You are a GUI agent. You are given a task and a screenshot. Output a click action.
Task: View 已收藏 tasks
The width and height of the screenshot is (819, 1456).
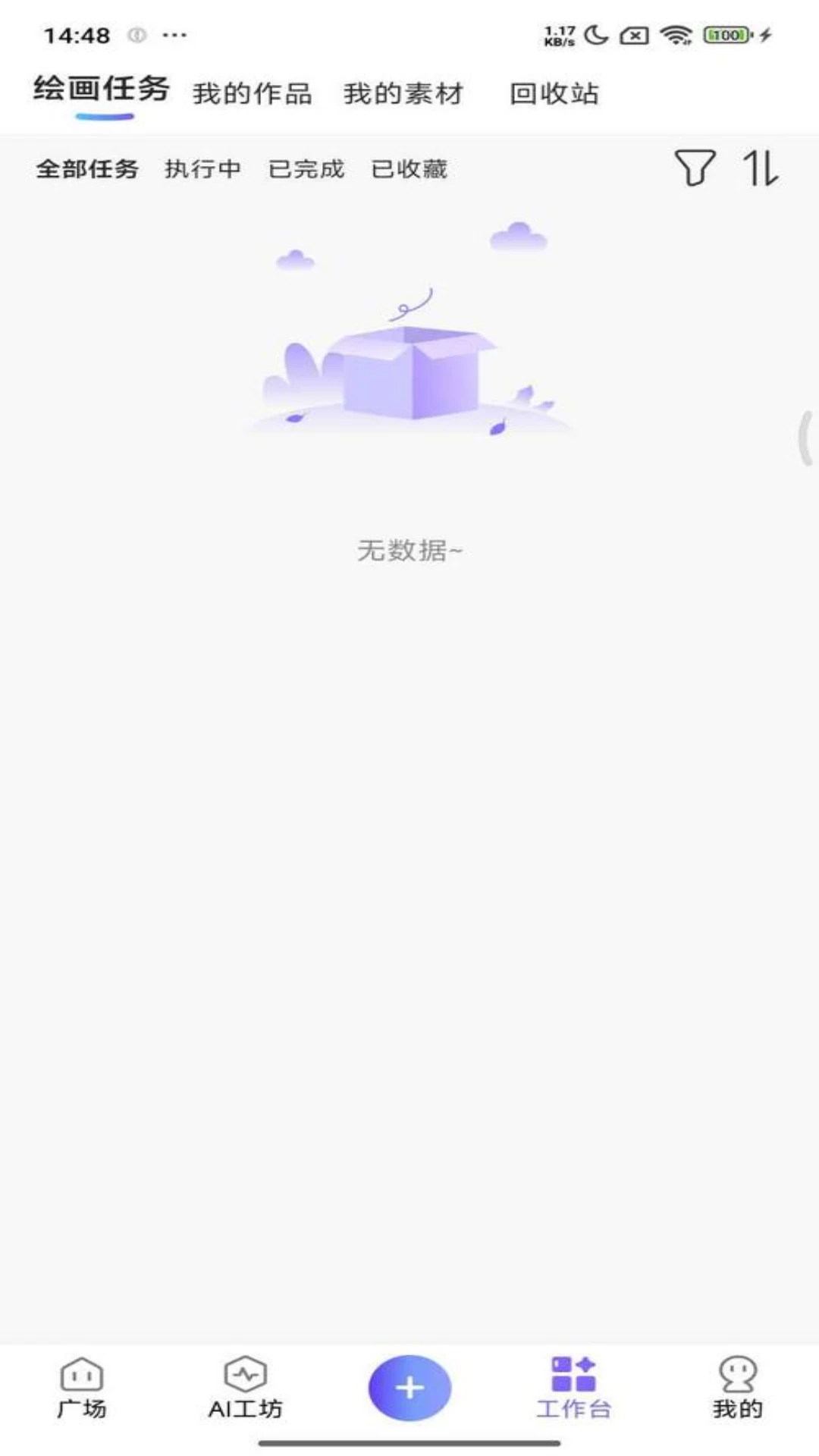409,168
